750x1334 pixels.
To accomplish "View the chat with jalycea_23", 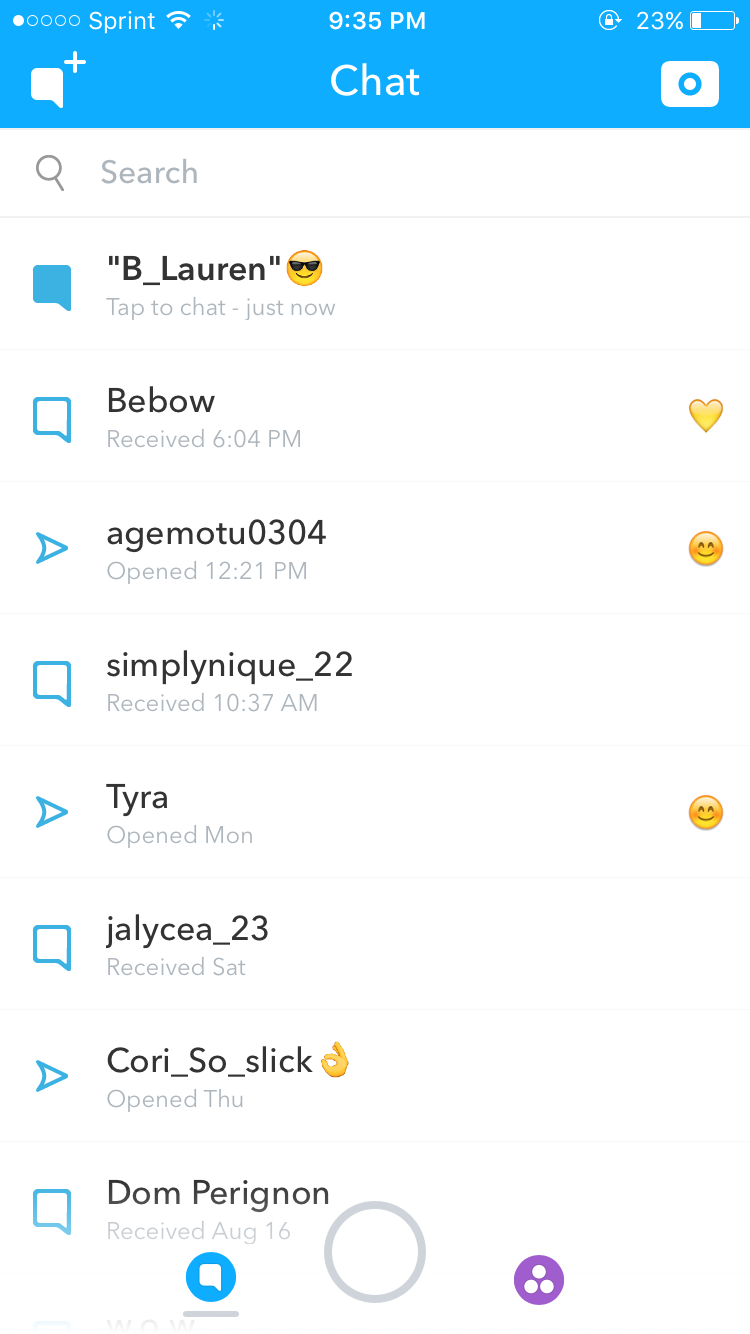I will pyautogui.click(x=375, y=944).
